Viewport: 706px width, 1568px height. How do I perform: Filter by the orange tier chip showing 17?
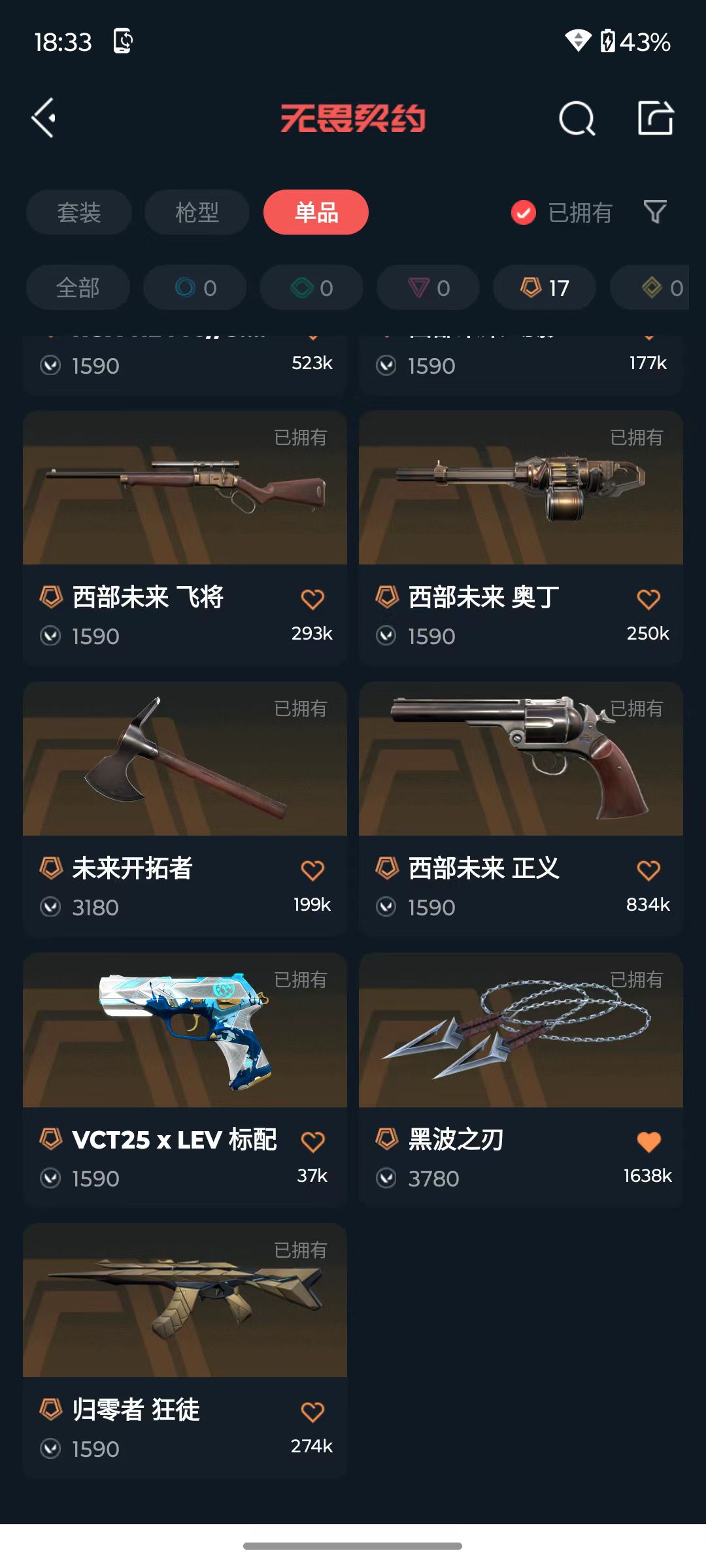click(545, 287)
